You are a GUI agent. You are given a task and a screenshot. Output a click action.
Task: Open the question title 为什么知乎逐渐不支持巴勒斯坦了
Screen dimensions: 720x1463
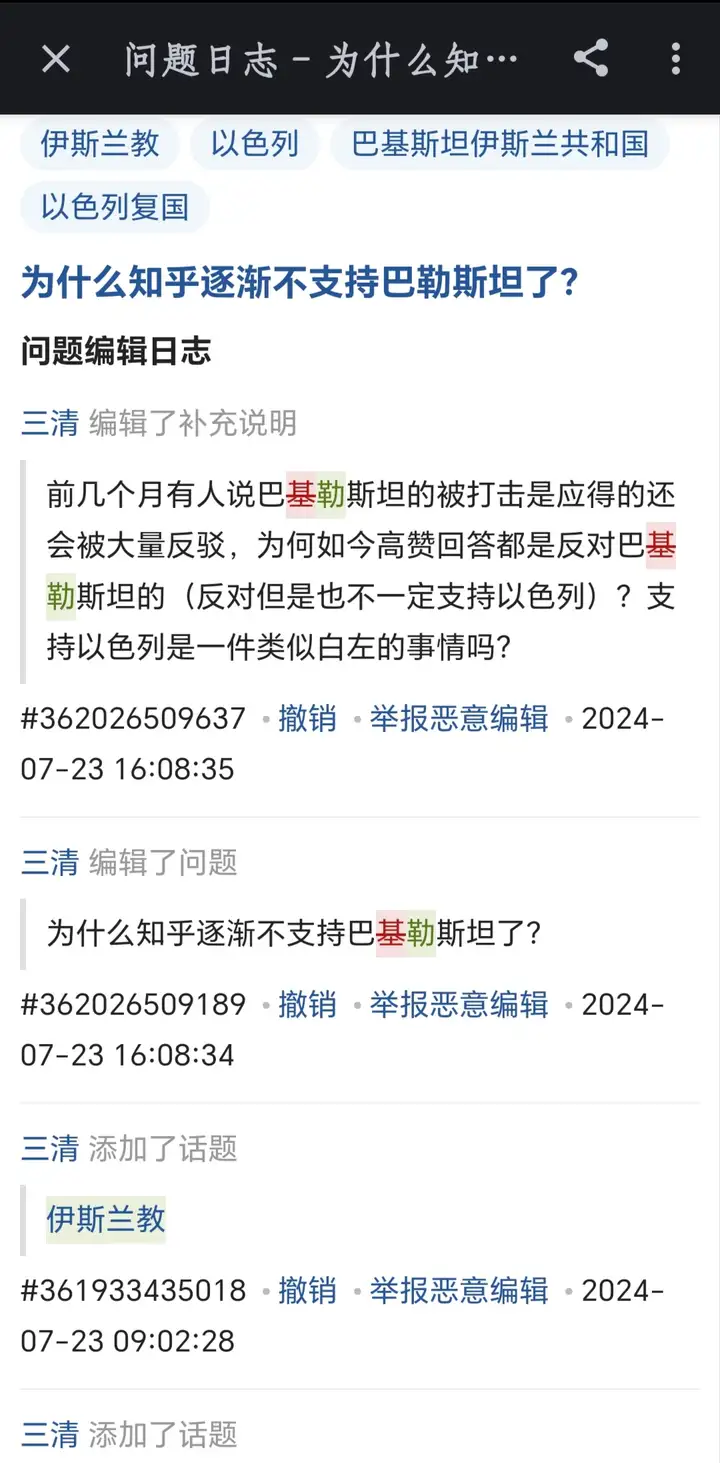click(x=300, y=284)
